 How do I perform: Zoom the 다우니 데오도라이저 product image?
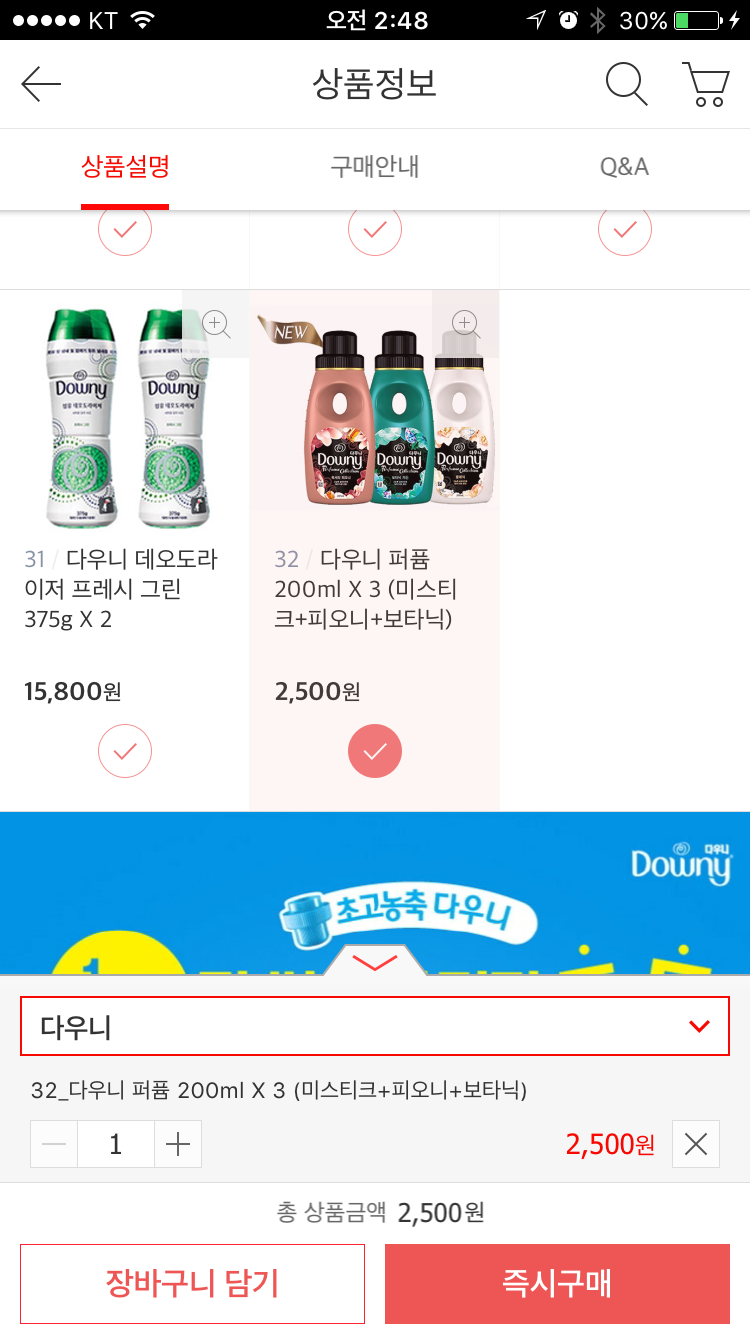216,323
